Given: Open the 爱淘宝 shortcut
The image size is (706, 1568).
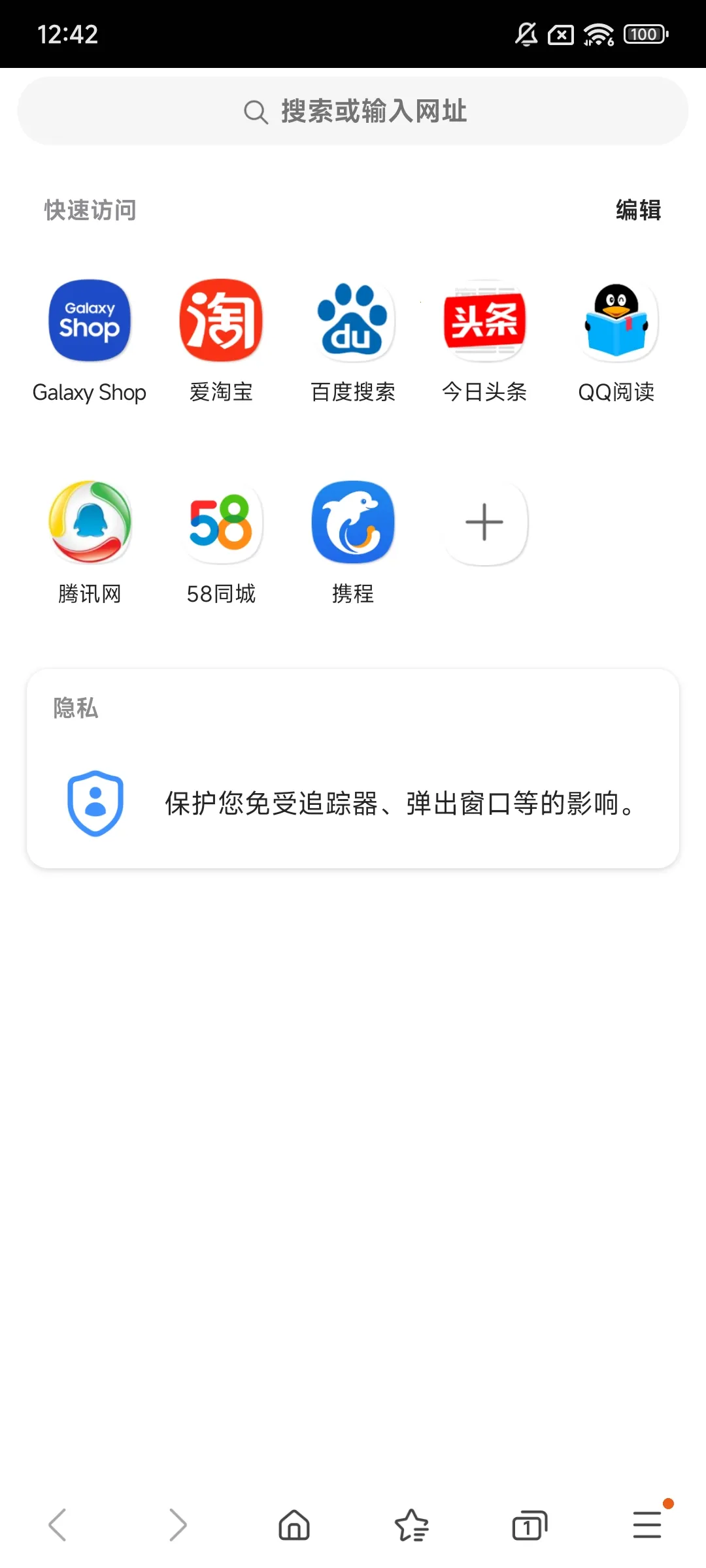Looking at the screenshot, I should [221, 321].
